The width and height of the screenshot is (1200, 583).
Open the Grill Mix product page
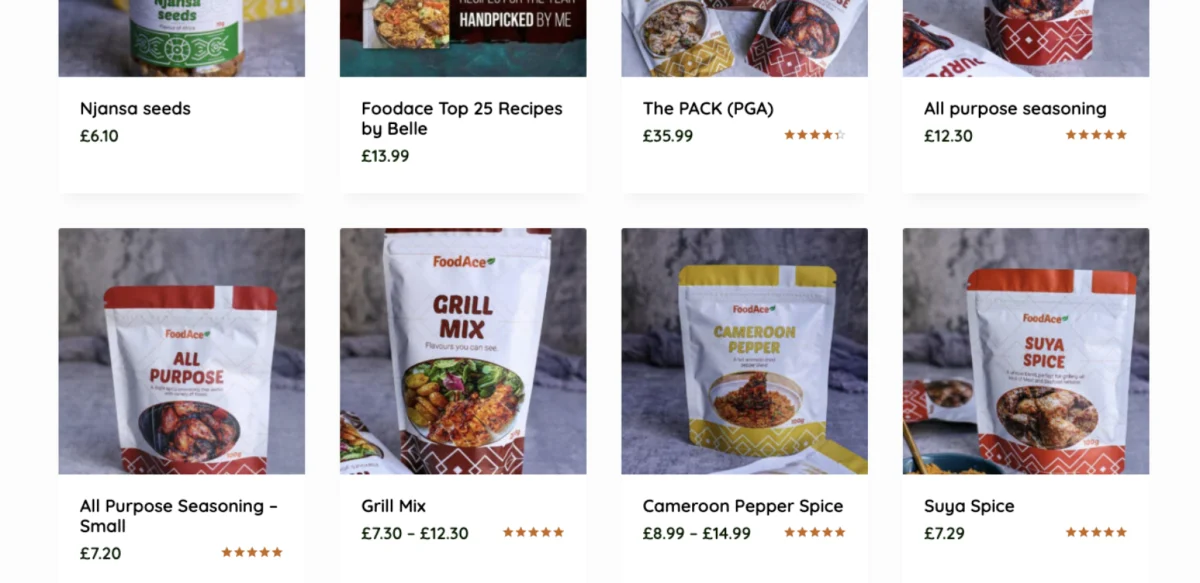tap(394, 506)
